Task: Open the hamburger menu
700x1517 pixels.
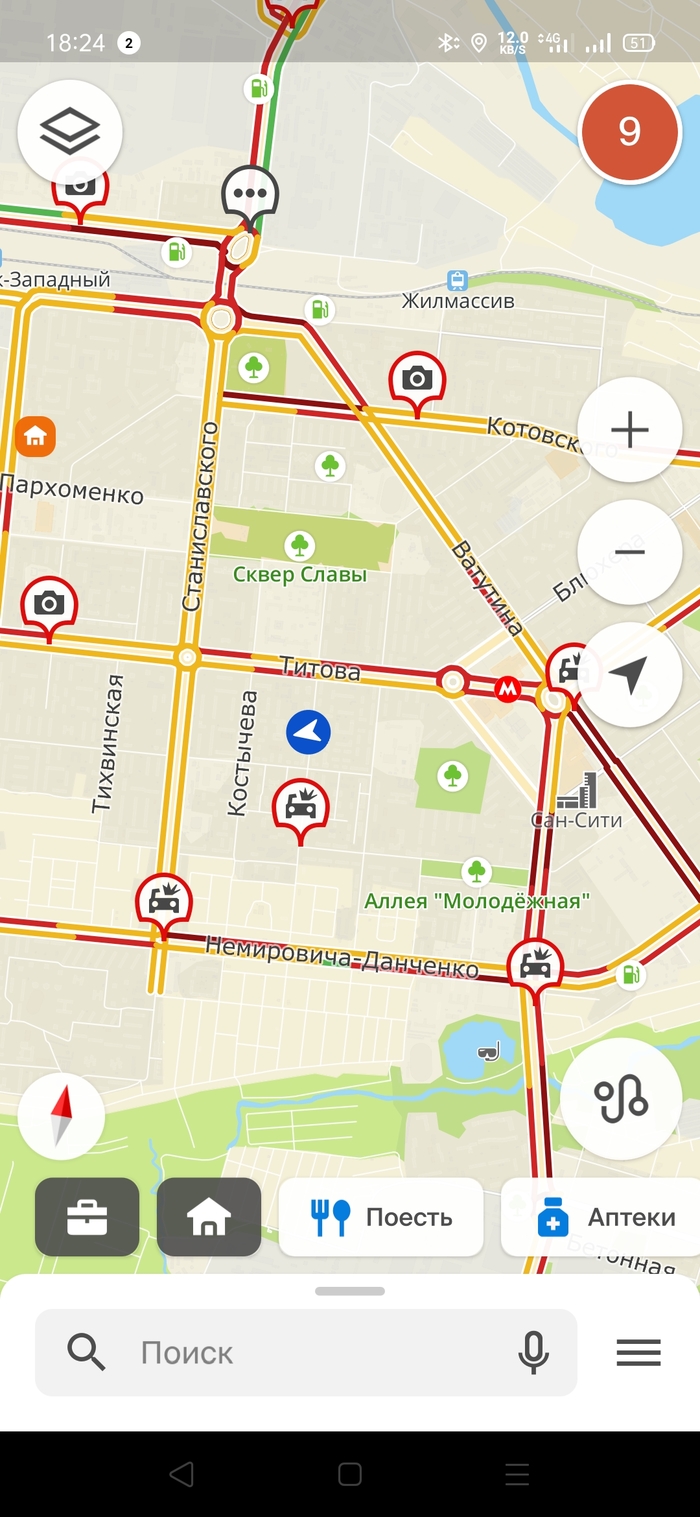Action: (x=638, y=1353)
